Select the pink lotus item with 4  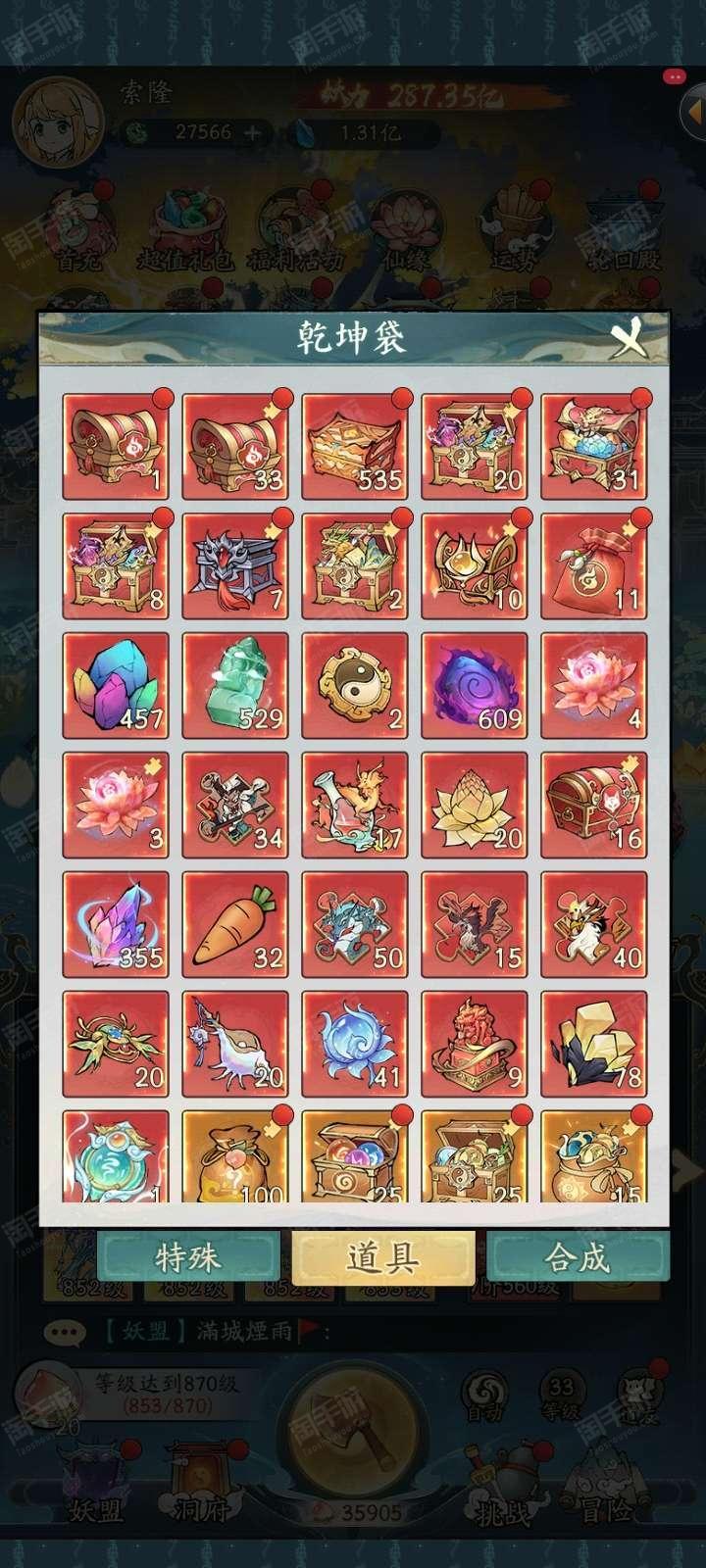click(594, 685)
